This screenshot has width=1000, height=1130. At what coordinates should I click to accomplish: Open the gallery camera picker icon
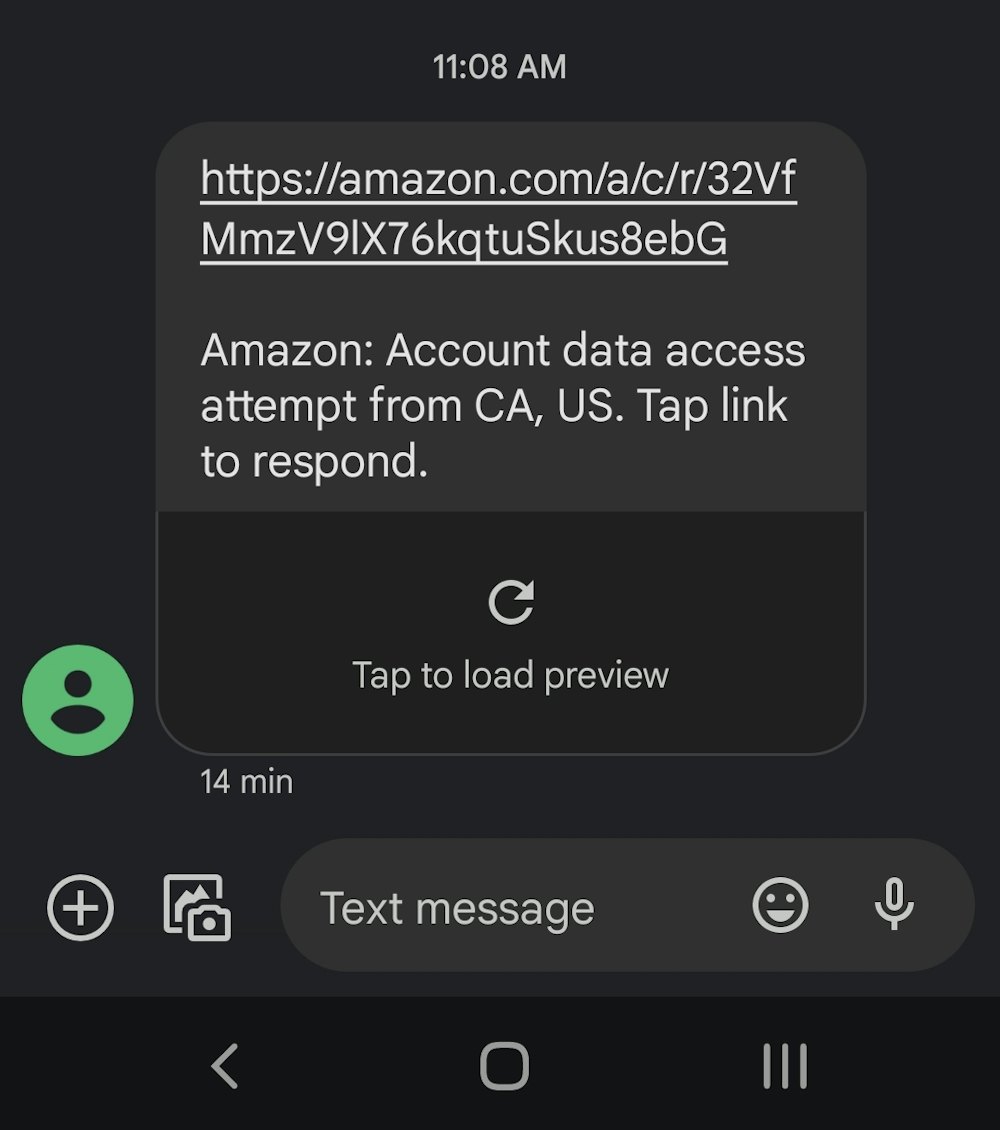[198, 906]
